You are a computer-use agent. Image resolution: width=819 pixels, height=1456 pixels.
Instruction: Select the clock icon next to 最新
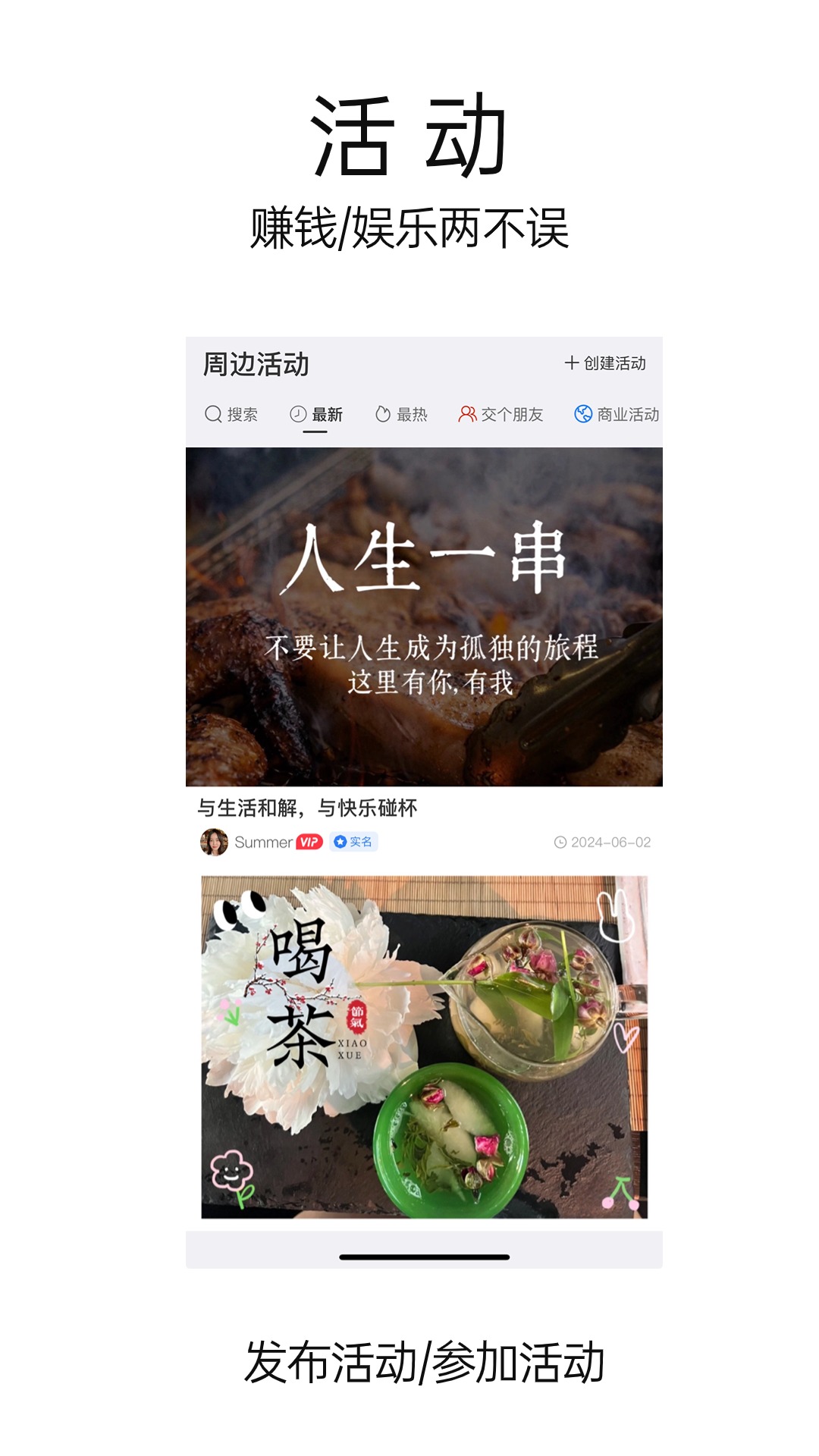point(297,414)
